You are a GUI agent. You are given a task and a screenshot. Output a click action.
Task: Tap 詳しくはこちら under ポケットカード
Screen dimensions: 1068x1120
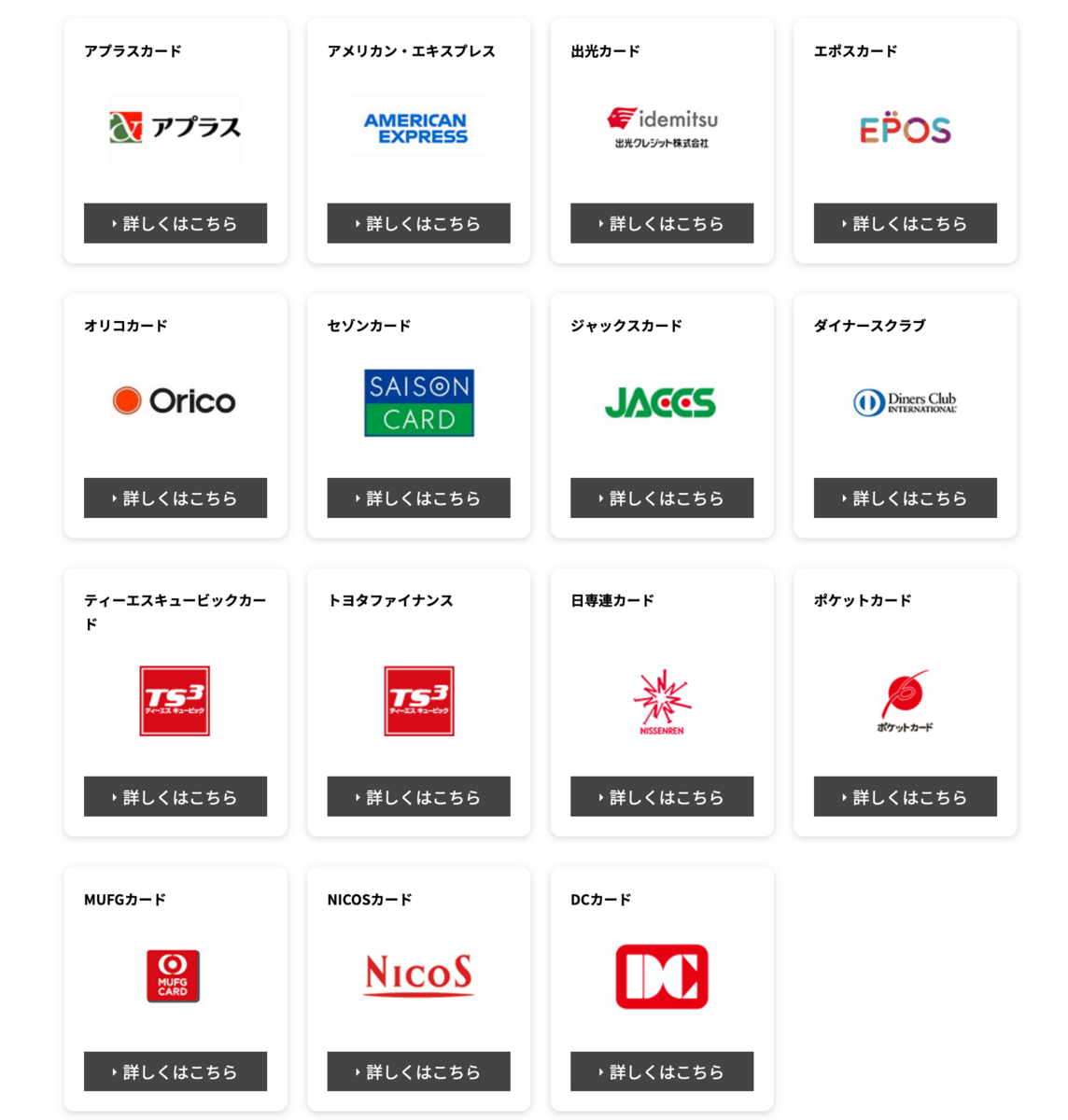905,796
